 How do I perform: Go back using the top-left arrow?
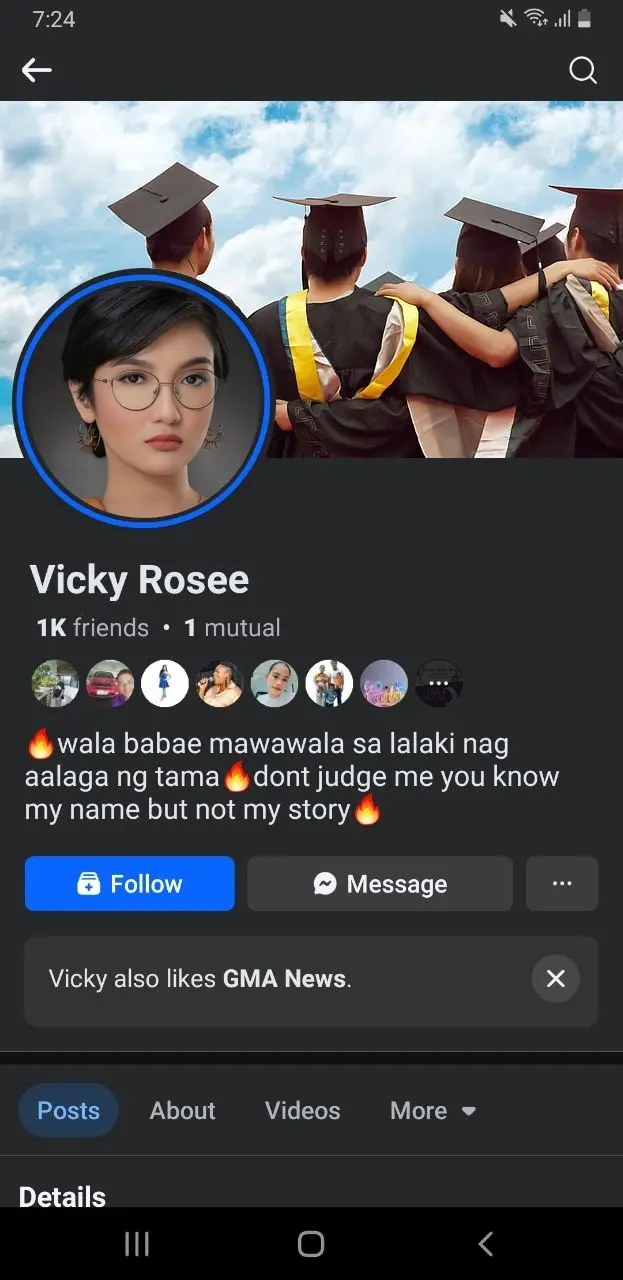[x=37, y=70]
